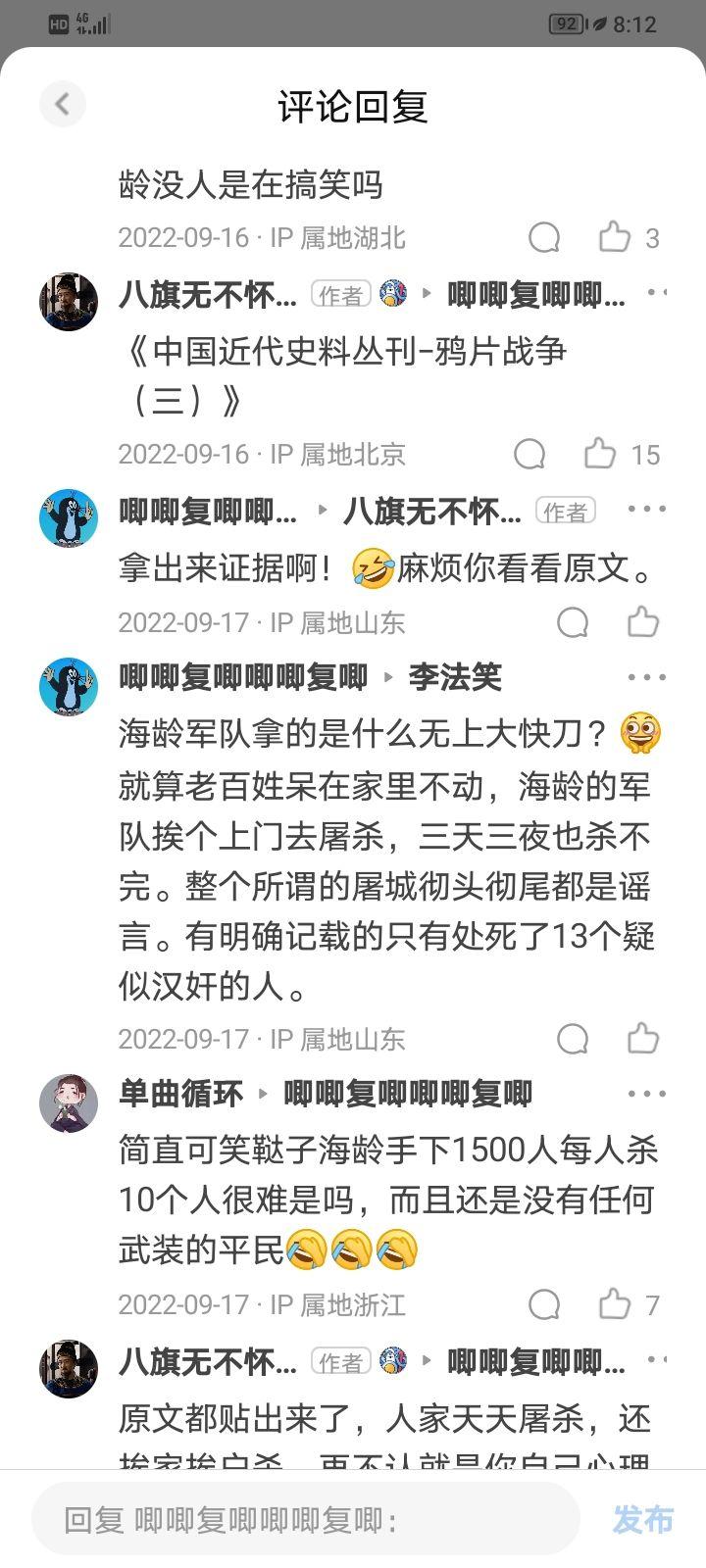The height and width of the screenshot is (1568, 706).
Task: Tap 发布 to post the reply
Action: coord(643,1520)
